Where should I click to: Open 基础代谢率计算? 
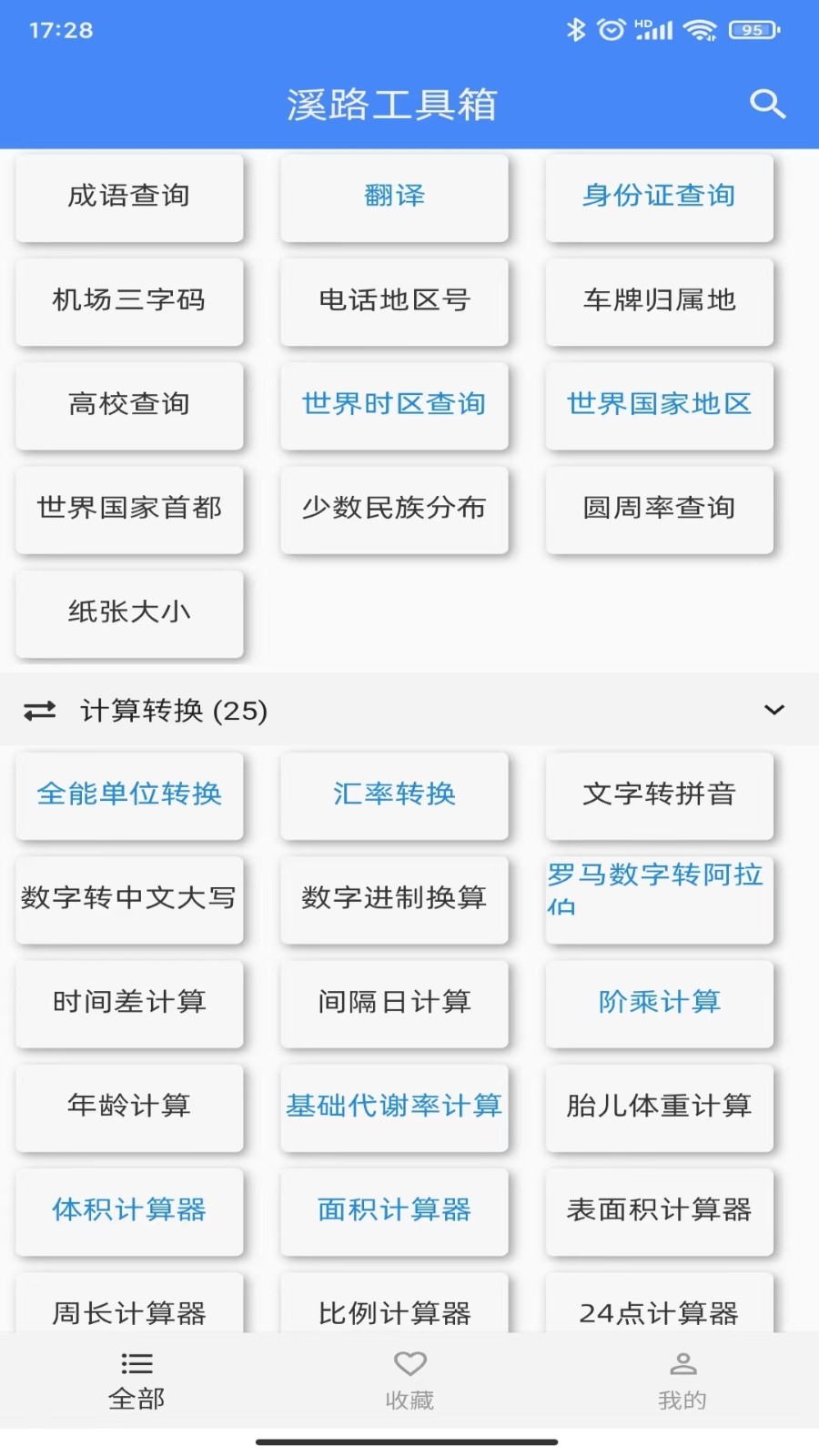(394, 1106)
